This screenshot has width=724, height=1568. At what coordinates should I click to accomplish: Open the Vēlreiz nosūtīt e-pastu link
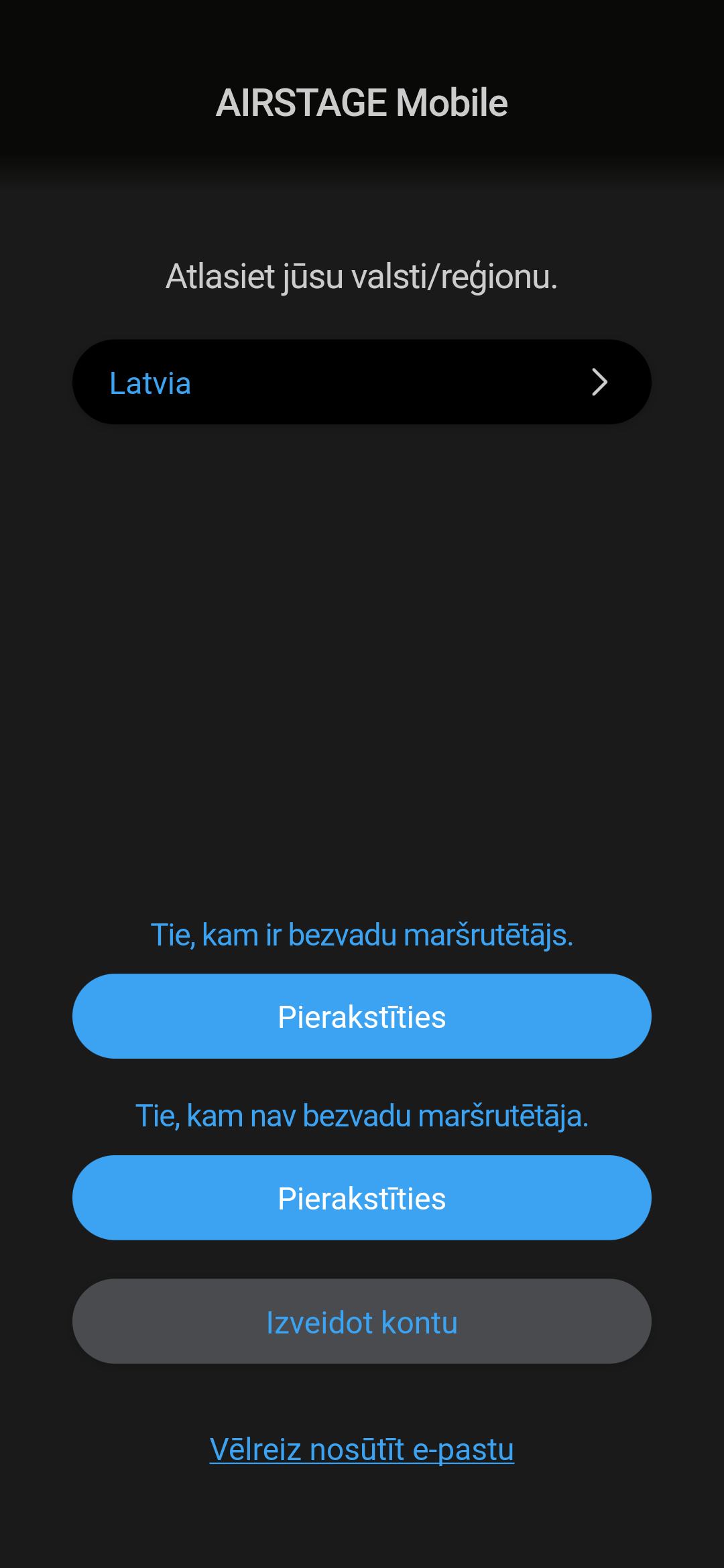(362, 1449)
